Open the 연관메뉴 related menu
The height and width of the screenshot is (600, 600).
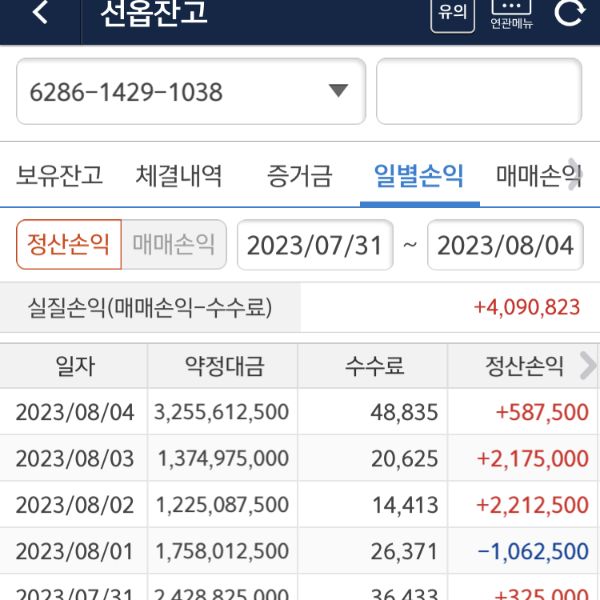coord(512,14)
